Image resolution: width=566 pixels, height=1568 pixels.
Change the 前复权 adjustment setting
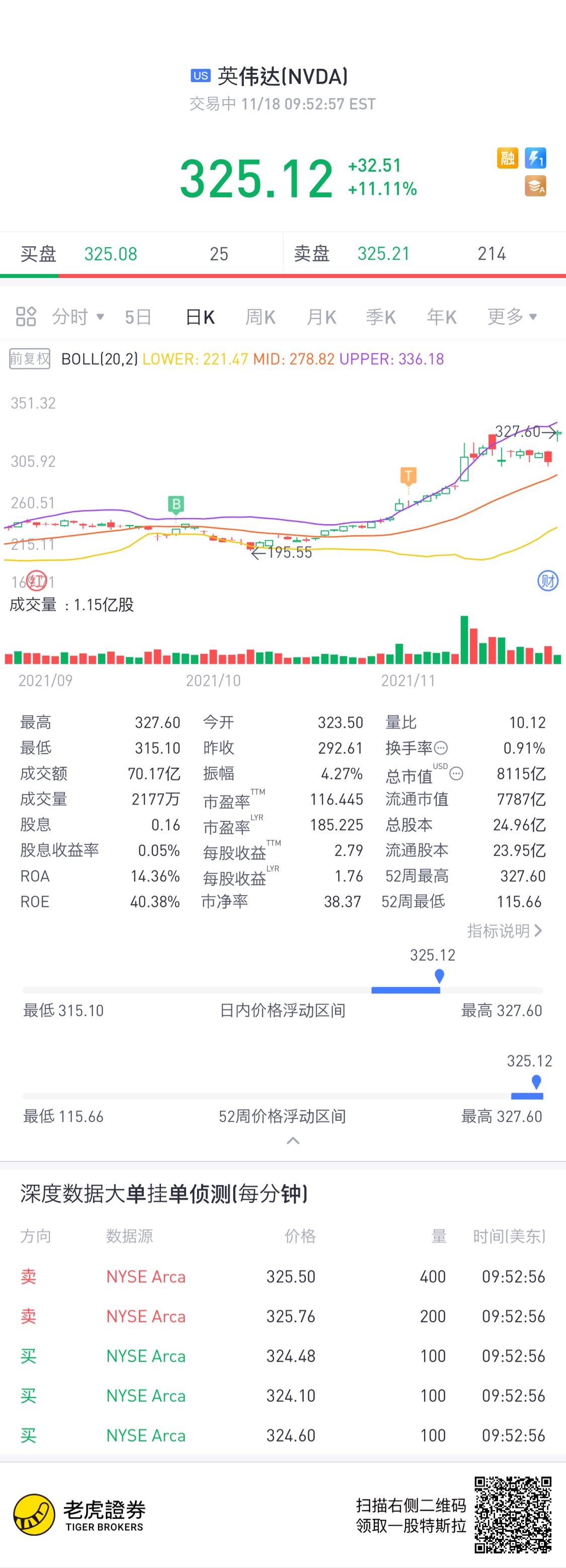[29, 359]
